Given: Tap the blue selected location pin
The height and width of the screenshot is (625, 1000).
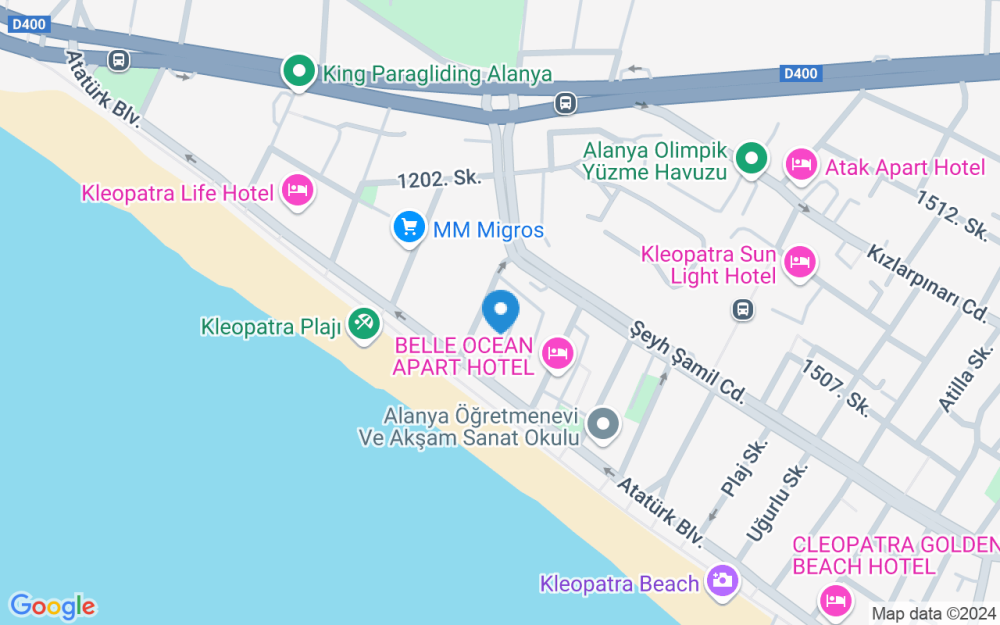Looking at the screenshot, I should pos(499,311).
